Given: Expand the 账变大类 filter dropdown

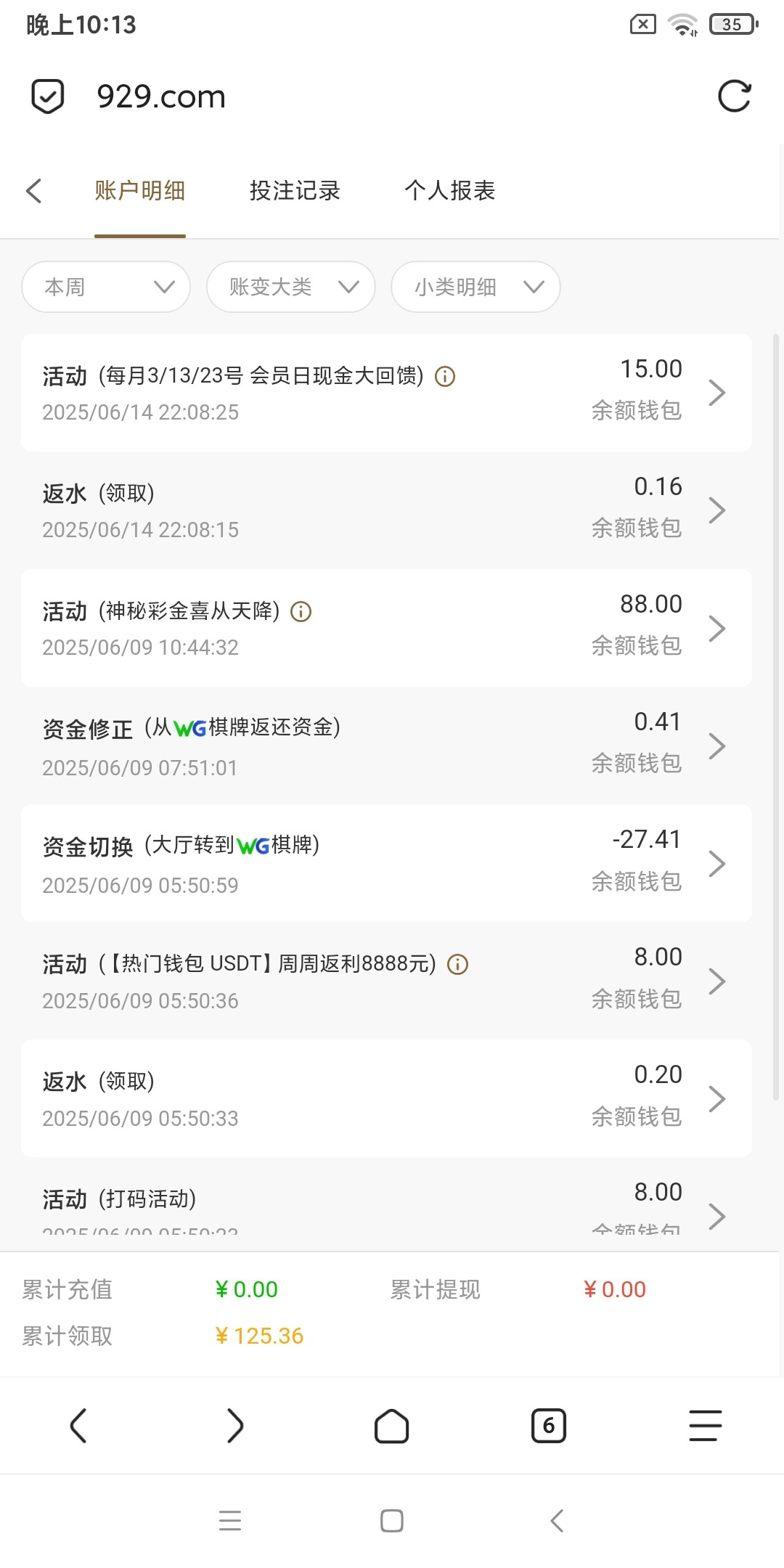Looking at the screenshot, I should 290,287.
